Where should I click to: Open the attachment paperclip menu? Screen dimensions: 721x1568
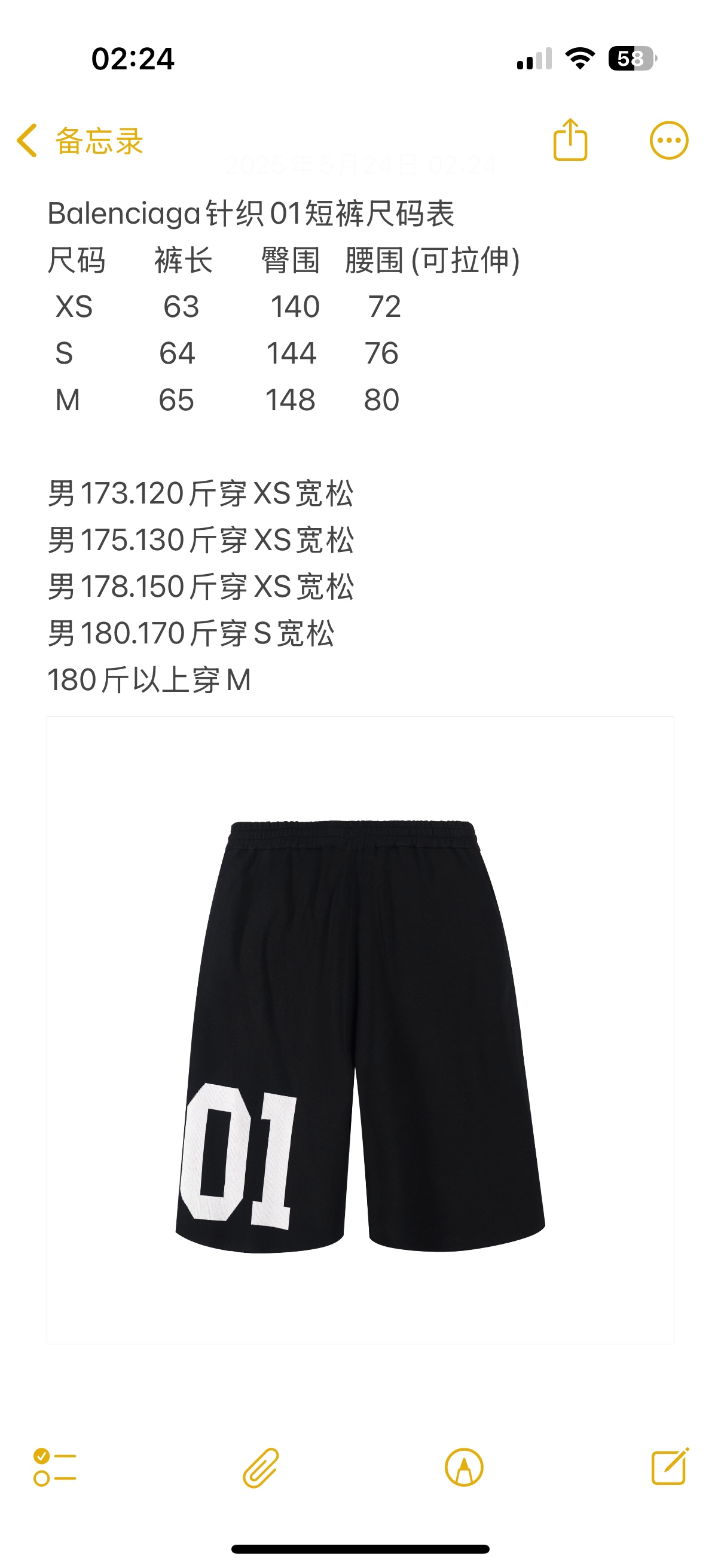tap(261, 1468)
